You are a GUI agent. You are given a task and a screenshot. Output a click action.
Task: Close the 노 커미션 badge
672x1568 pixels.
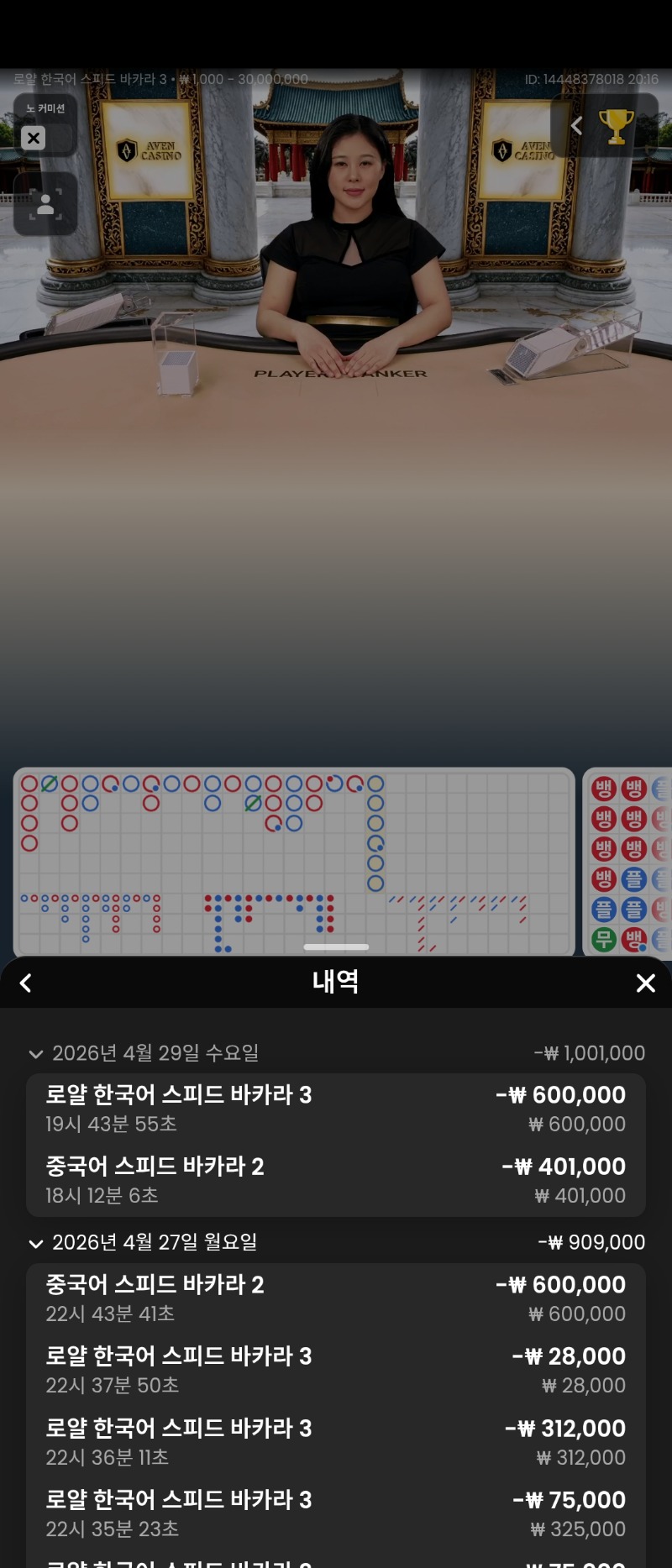tap(34, 138)
